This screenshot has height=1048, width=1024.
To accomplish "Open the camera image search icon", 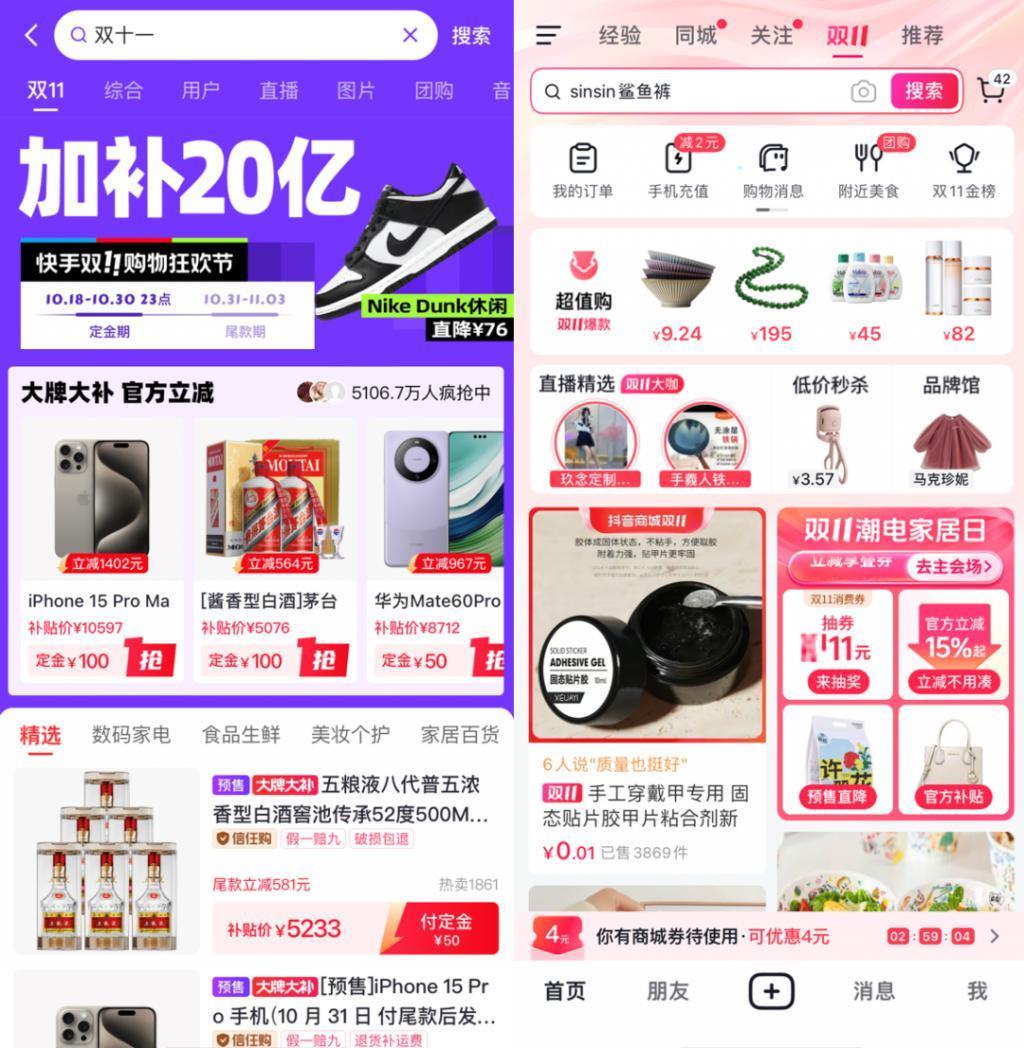I will click(x=862, y=90).
